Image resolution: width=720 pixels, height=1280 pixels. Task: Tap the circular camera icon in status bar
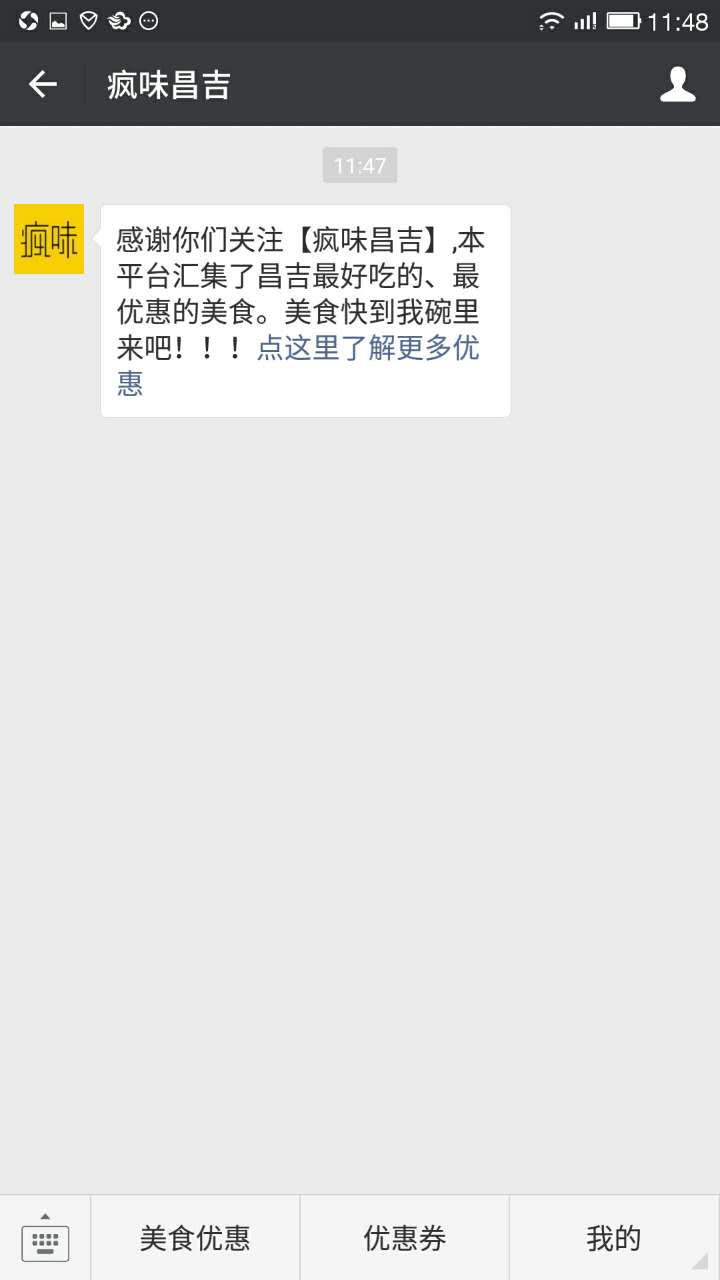point(28,20)
